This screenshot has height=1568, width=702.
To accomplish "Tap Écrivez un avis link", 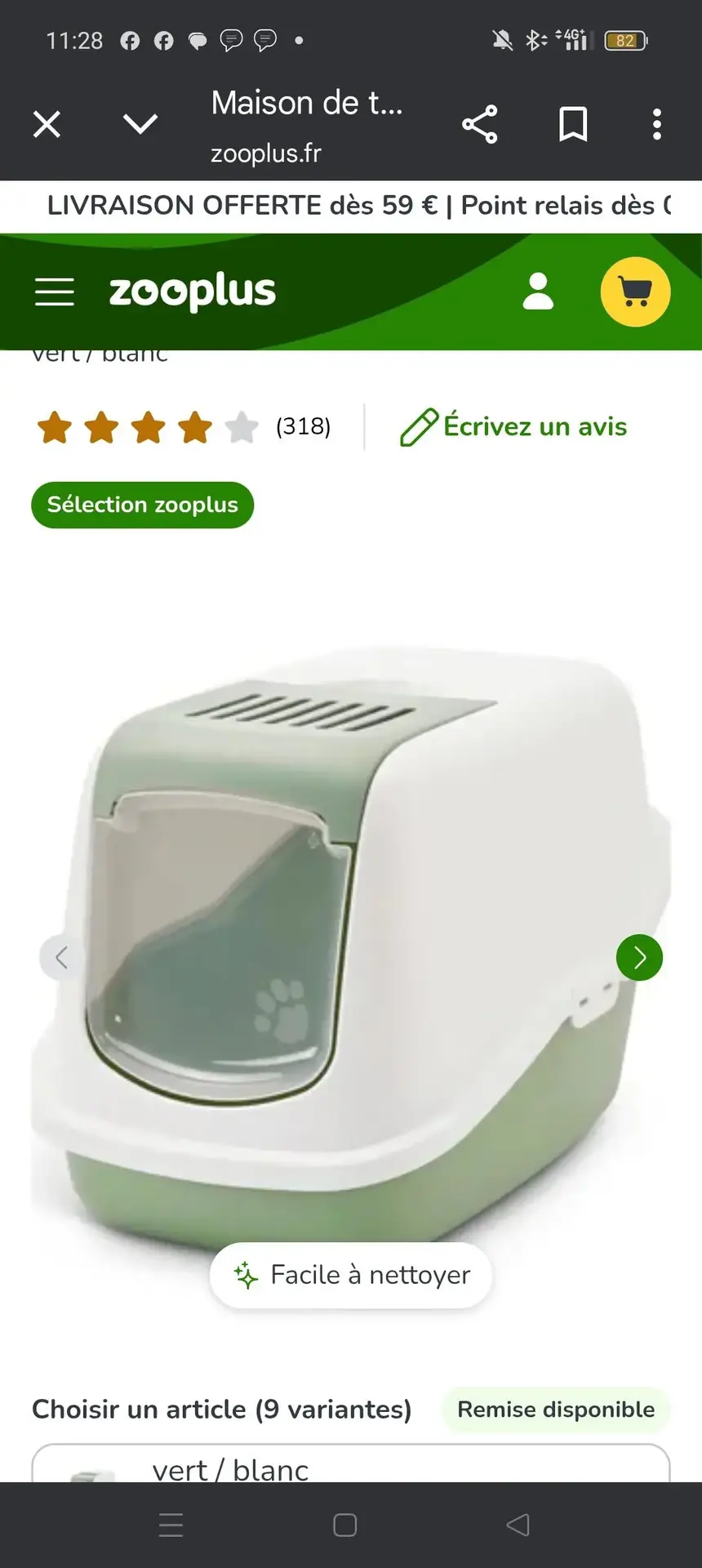I will click(514, 426).
